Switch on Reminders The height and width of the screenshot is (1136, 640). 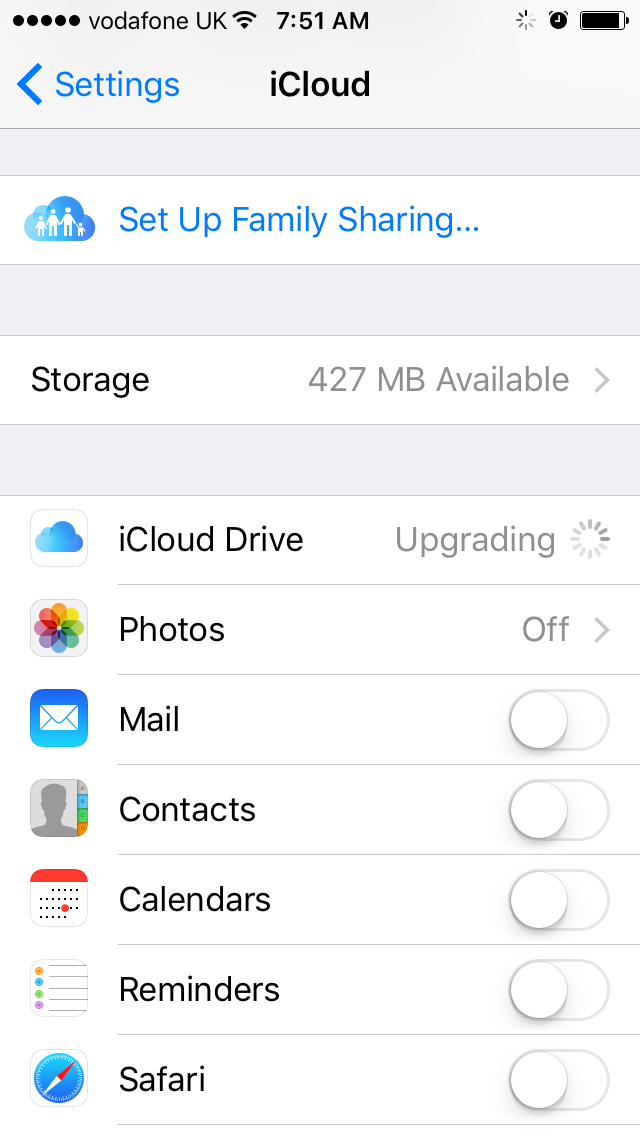pos(558,990)
